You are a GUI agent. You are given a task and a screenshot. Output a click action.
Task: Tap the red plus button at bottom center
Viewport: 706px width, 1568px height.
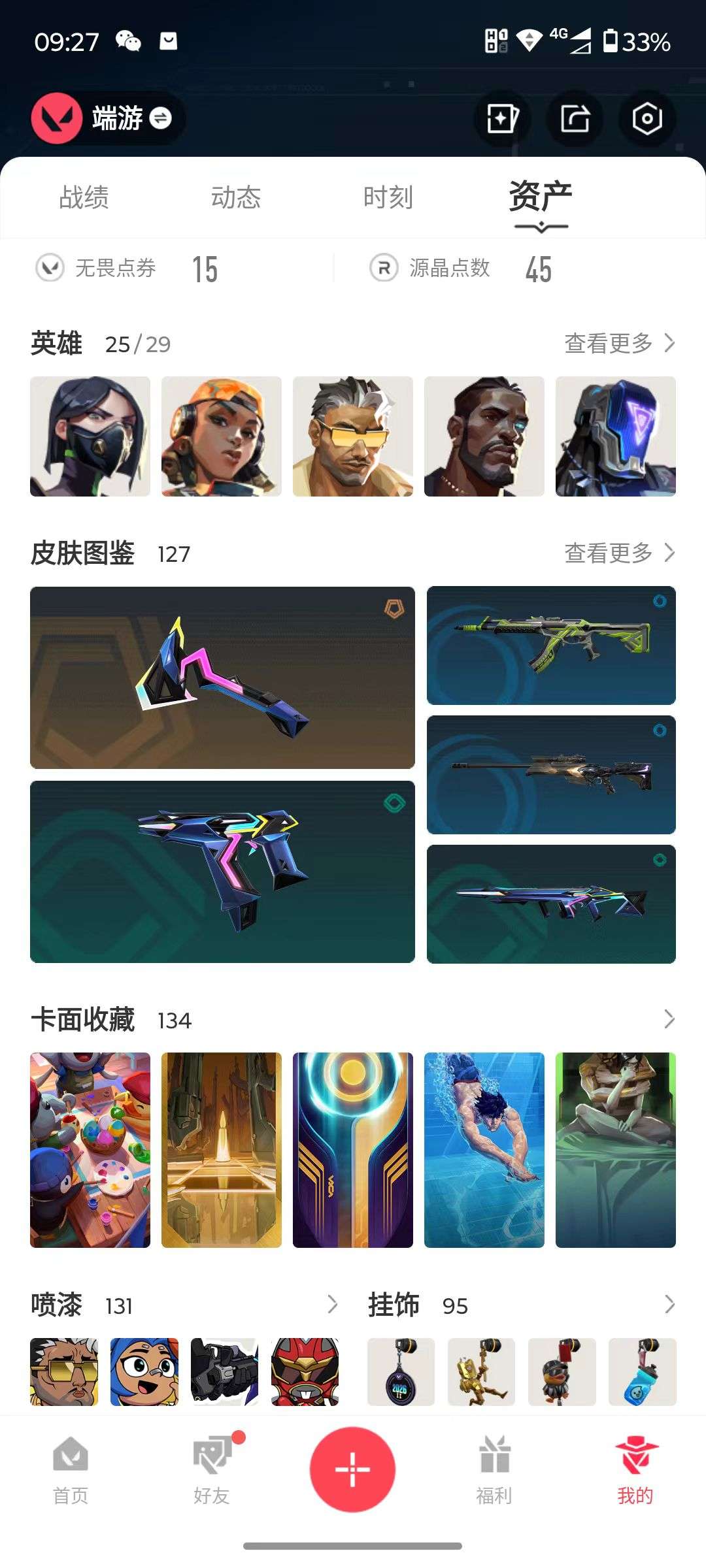353,1468
